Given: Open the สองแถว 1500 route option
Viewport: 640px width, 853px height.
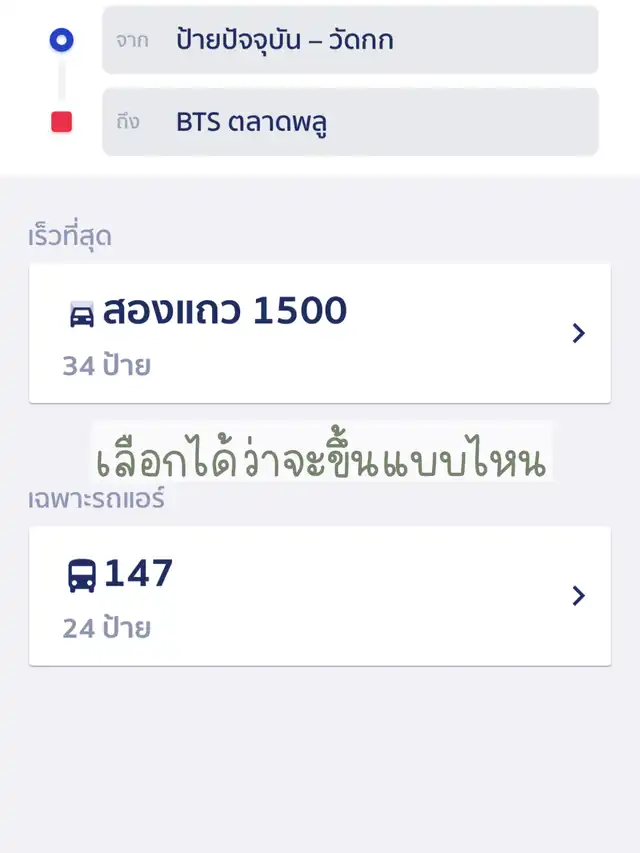Looking at the screenshot, I should [x=319, y=333].
